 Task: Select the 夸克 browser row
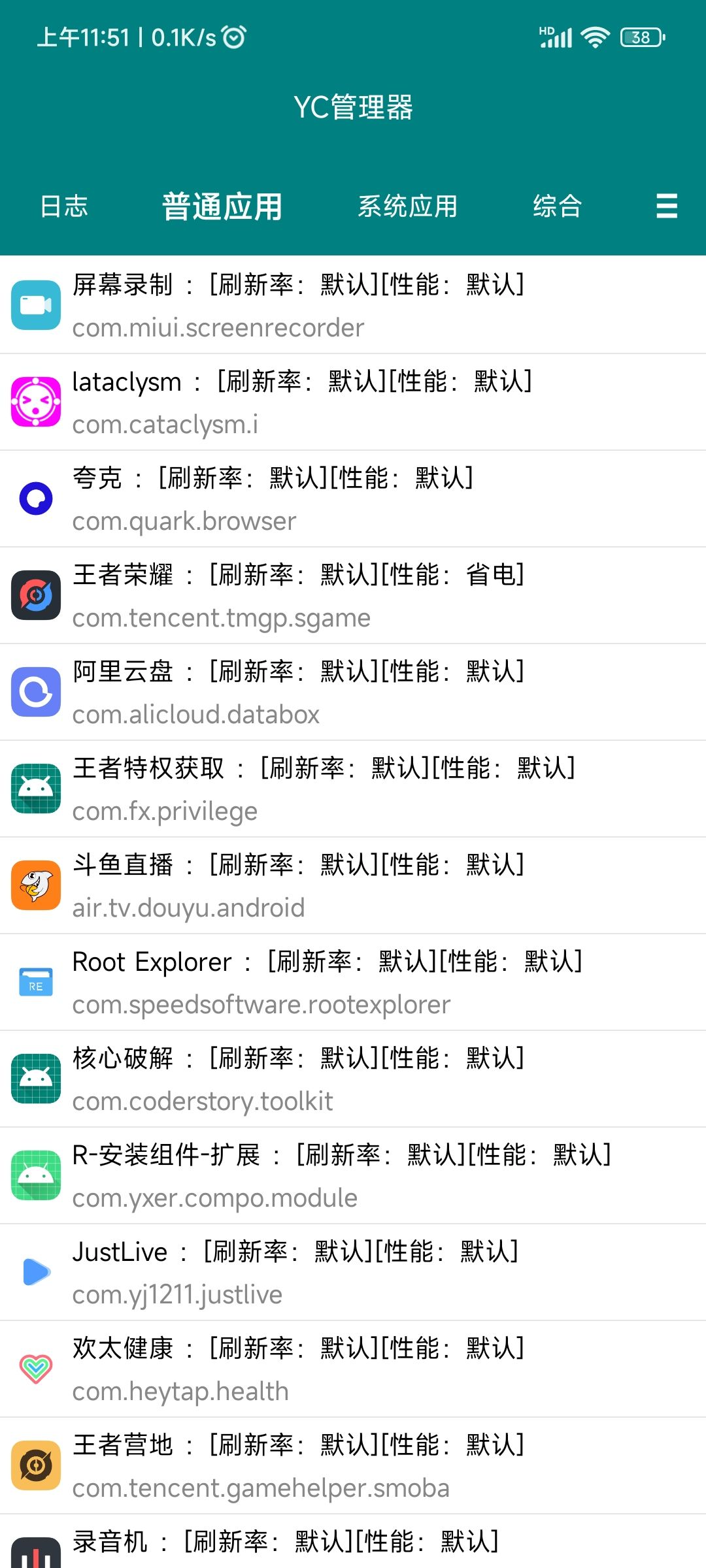click(x=353, y=498)
